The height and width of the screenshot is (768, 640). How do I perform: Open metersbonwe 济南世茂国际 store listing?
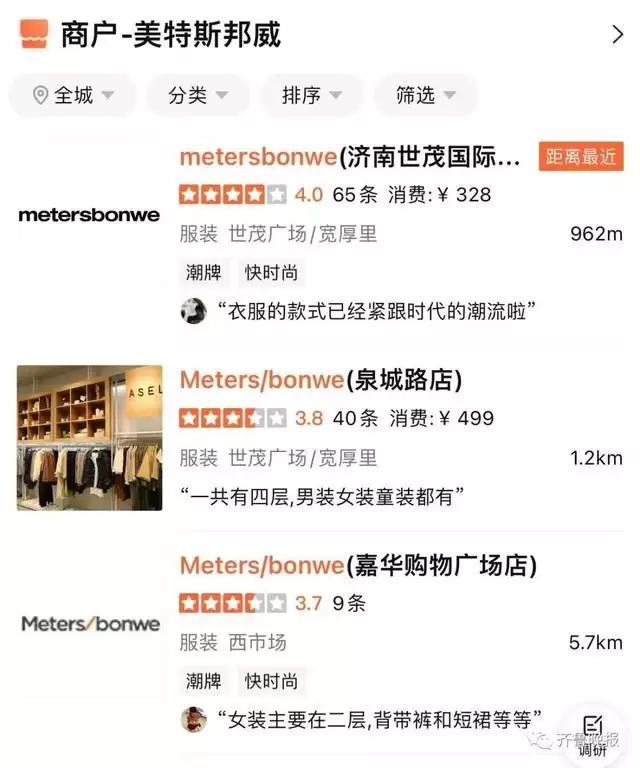(350, 157)
